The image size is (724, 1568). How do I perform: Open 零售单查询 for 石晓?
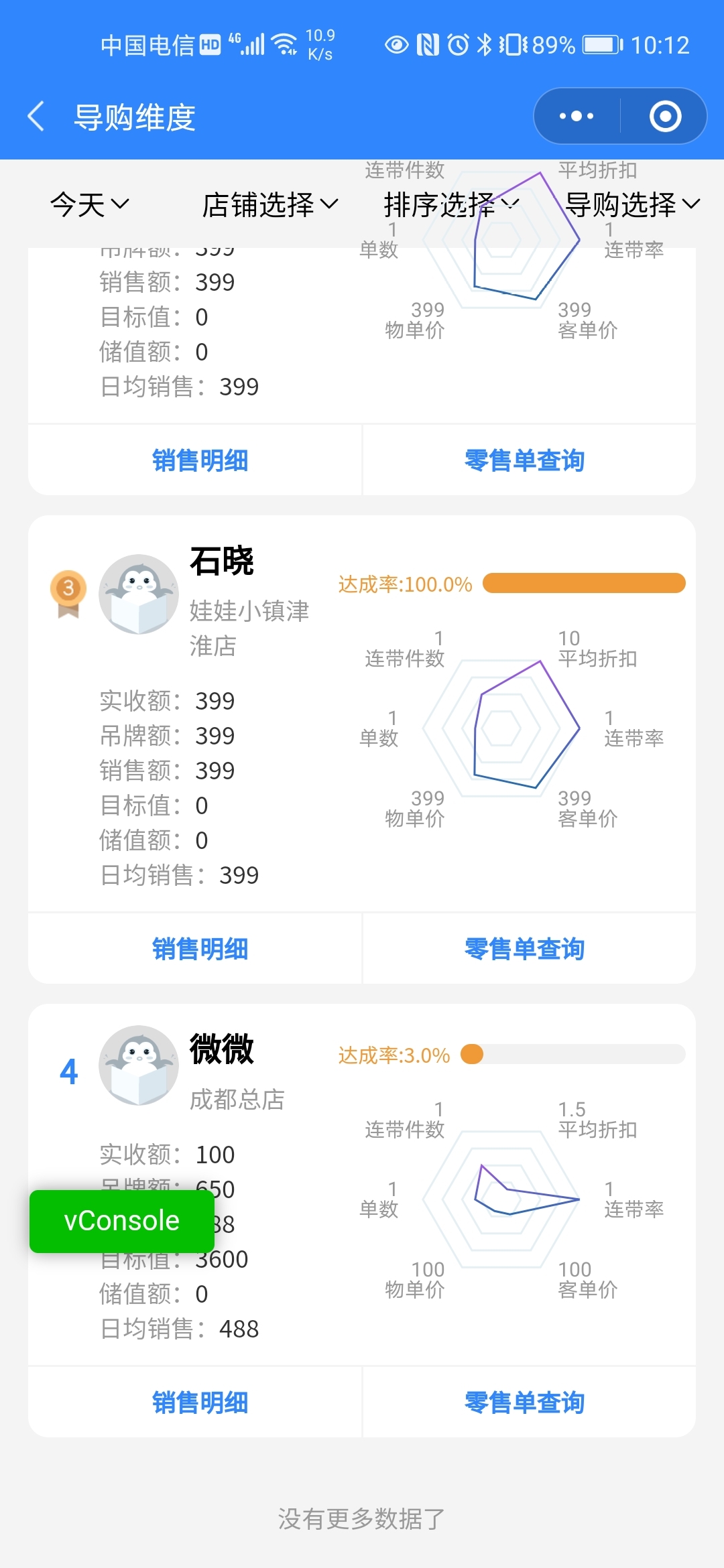524,949
